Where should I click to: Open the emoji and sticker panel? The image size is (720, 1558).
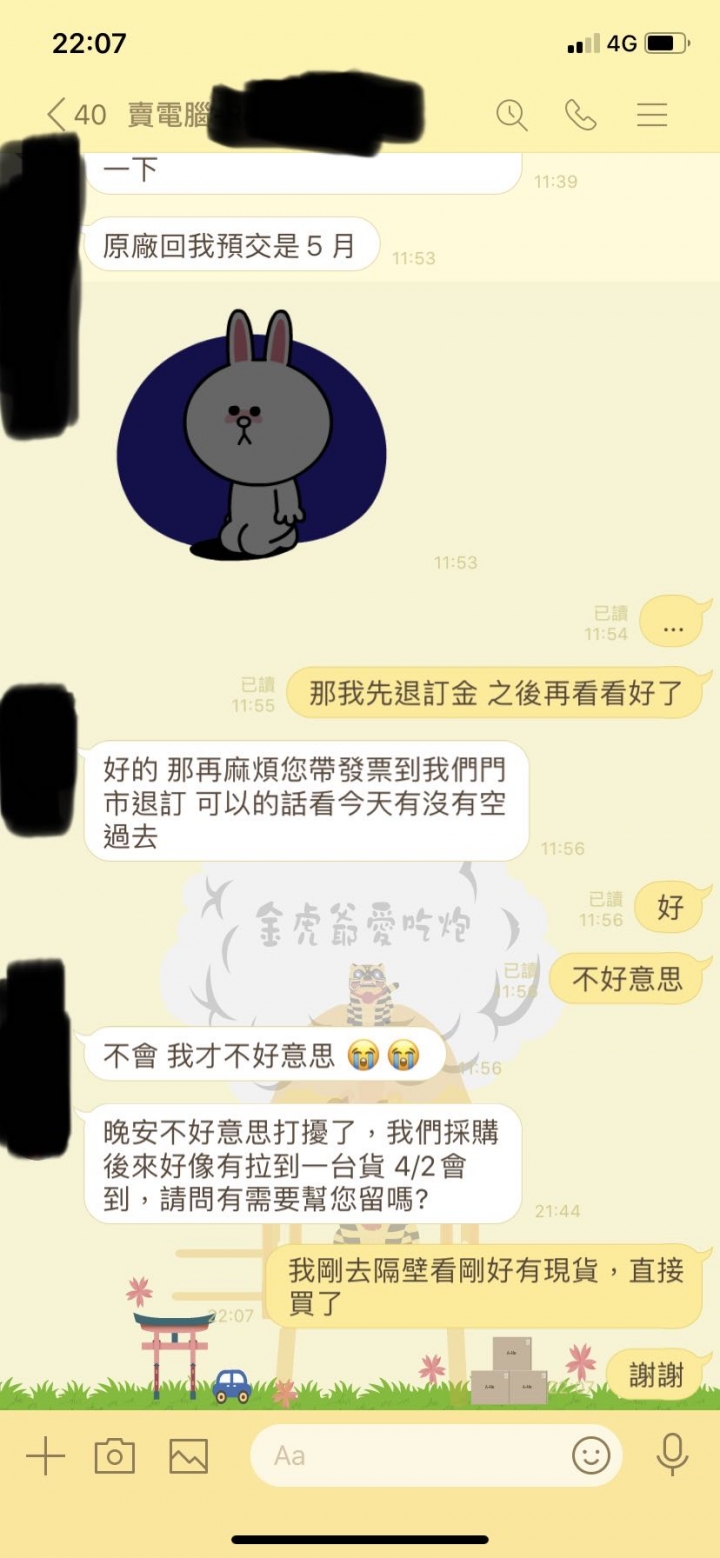tap(590, 1456)
